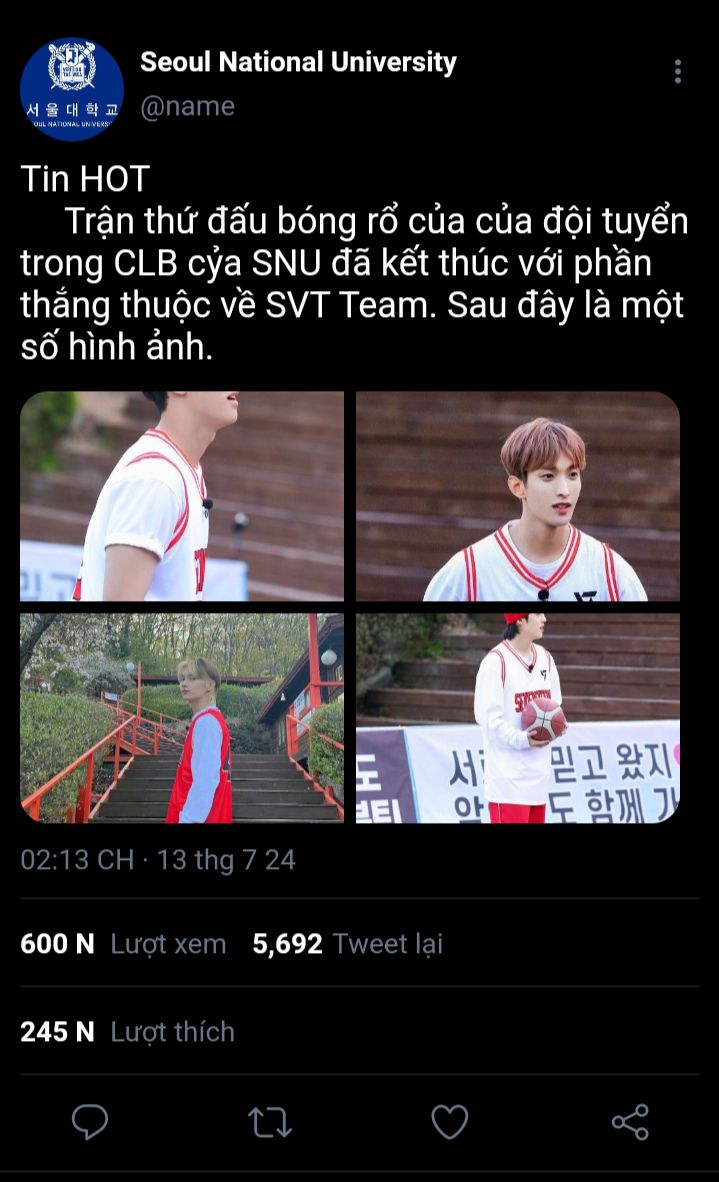Retweet this post
The image size is (719, 1182).
pos(270,1121)
